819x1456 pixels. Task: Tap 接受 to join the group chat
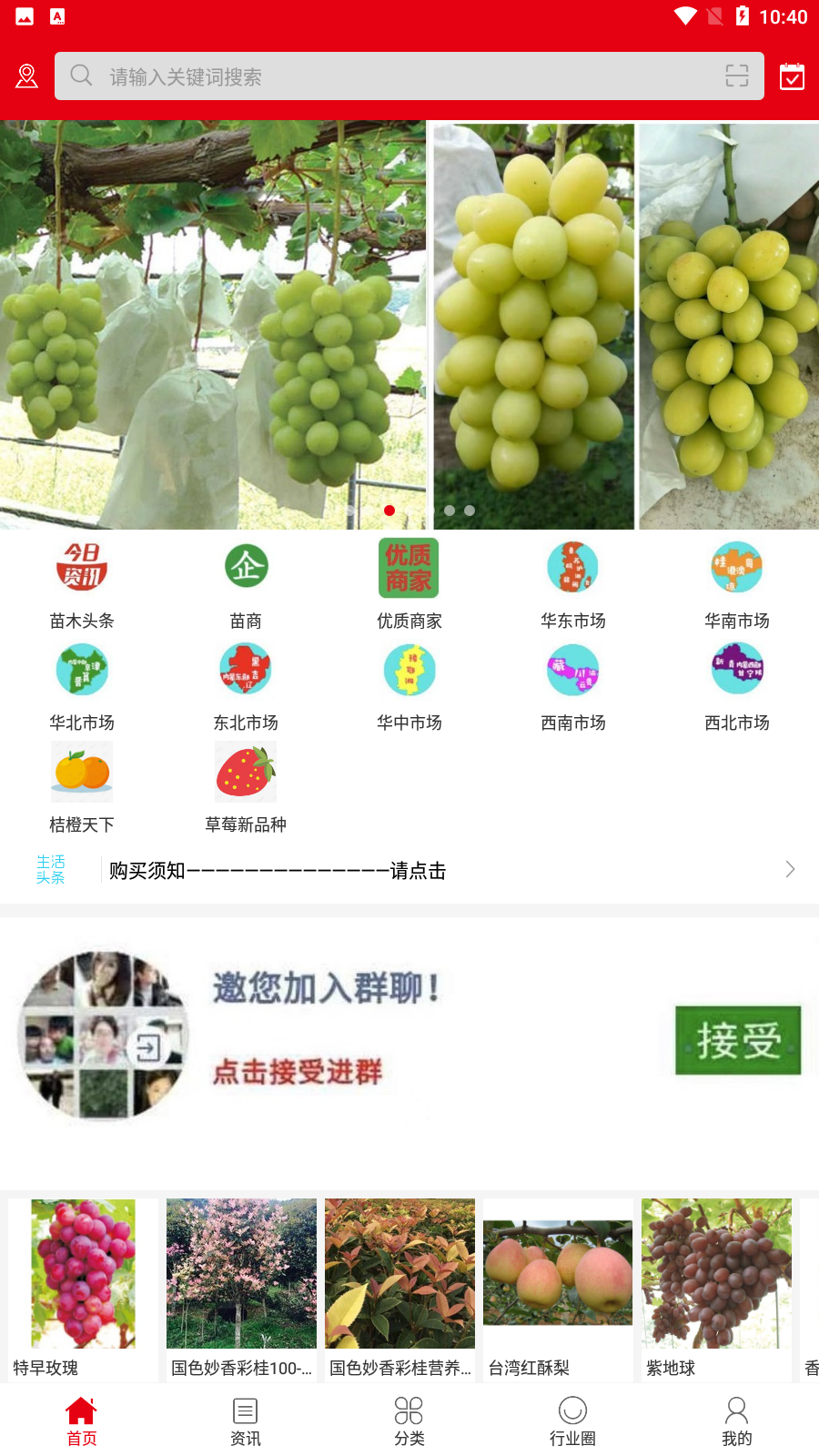[737, 1040]
